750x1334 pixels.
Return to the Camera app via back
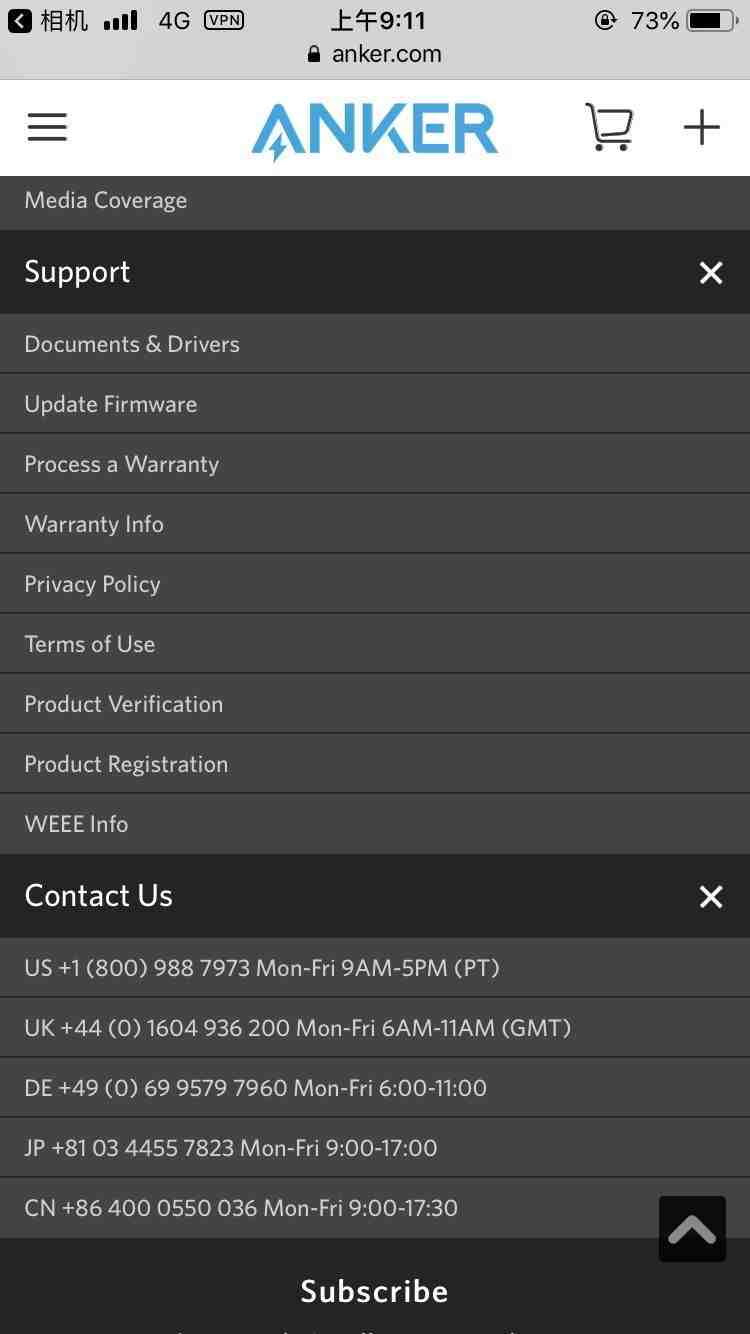pos(48,20)
